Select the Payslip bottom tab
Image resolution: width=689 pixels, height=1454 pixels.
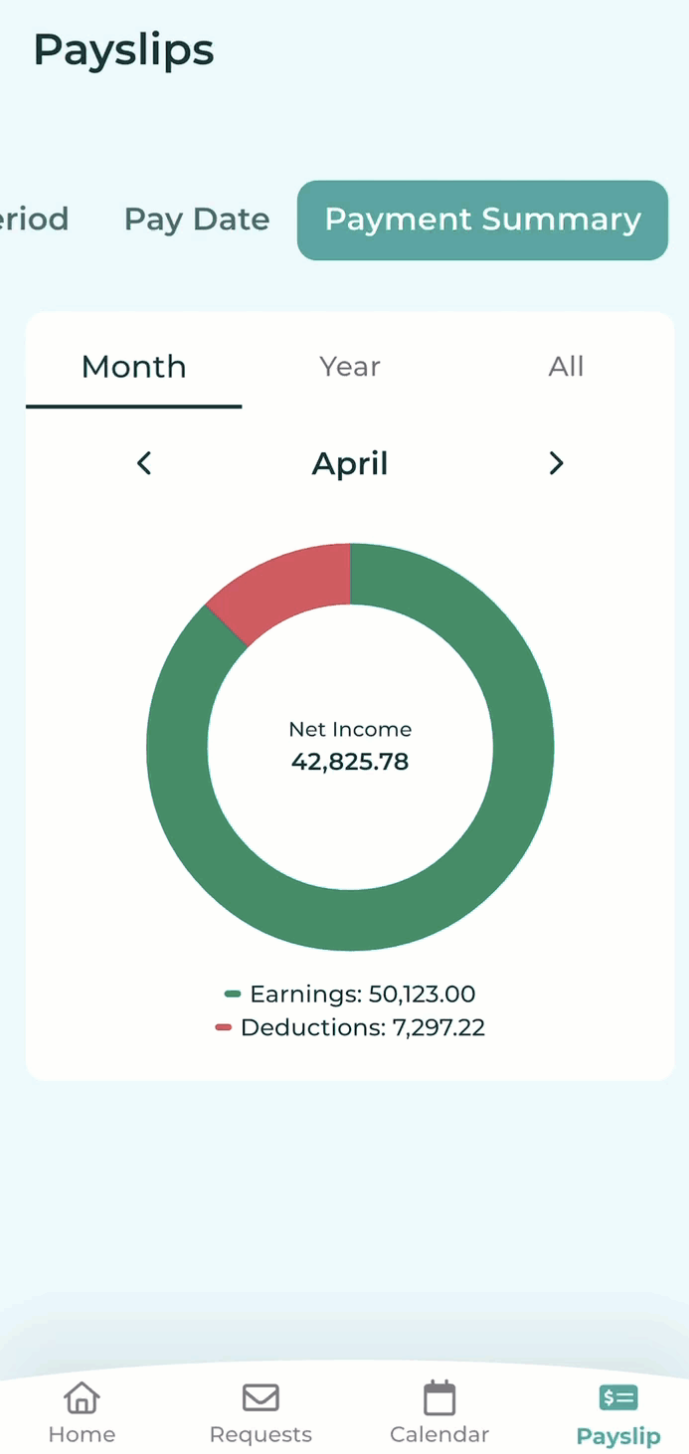click(x=618, y=1412)
